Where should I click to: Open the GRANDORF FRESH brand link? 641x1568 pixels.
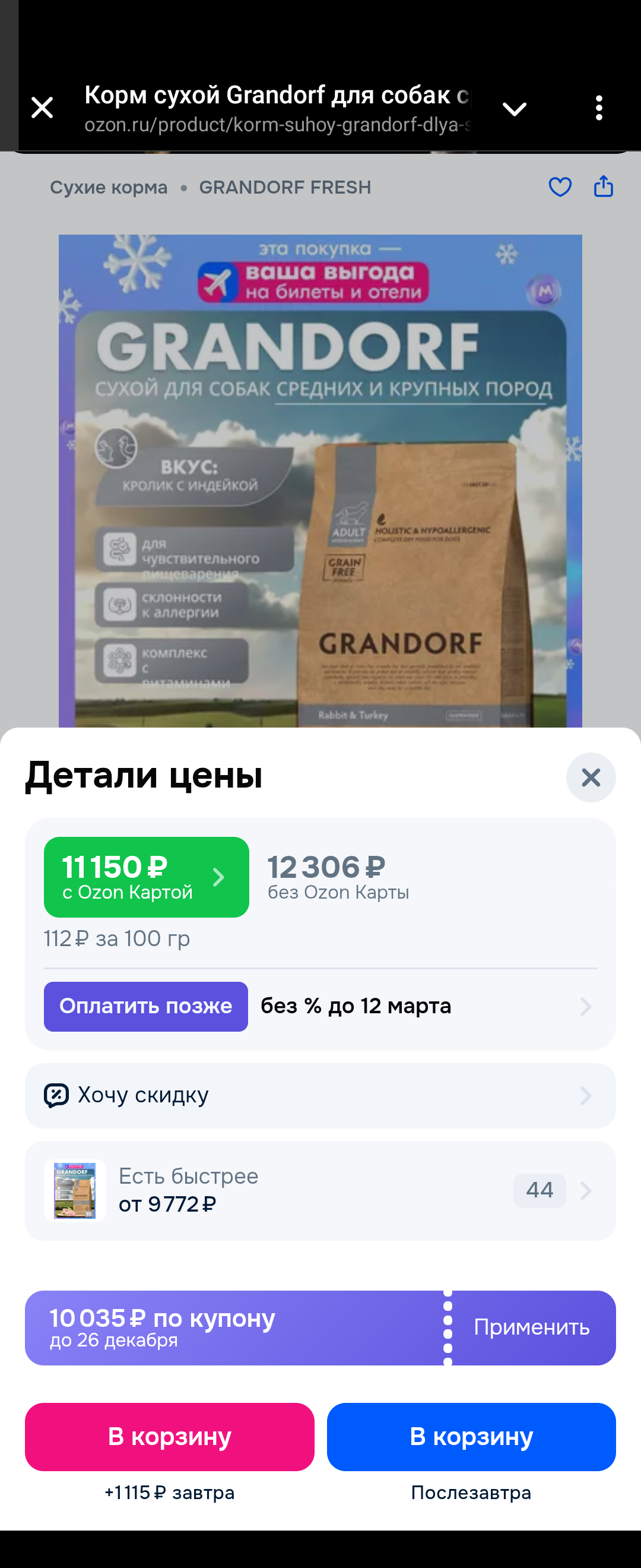click(x=285, y=188)
